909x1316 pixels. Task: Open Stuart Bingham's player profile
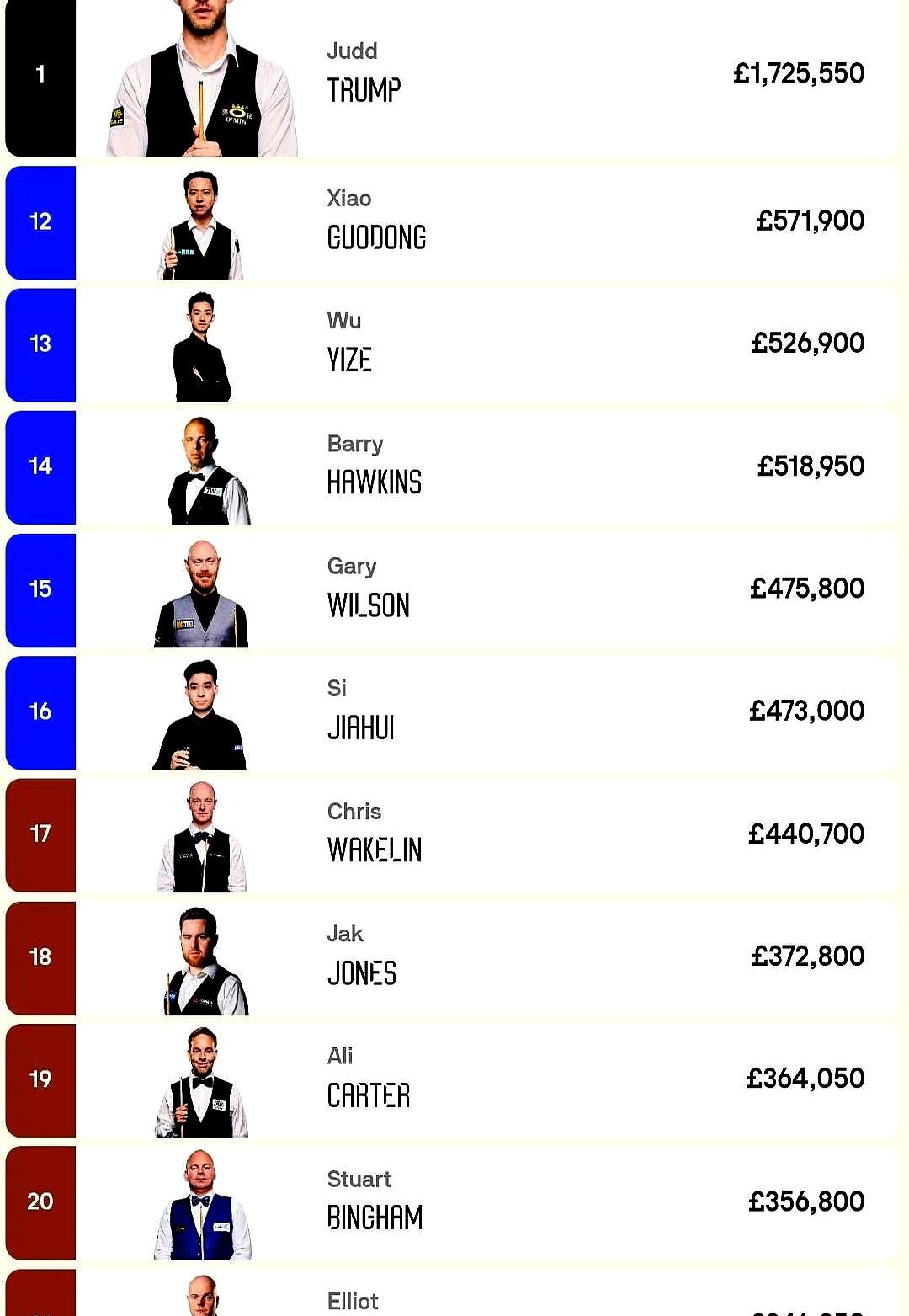(375, 1203)
